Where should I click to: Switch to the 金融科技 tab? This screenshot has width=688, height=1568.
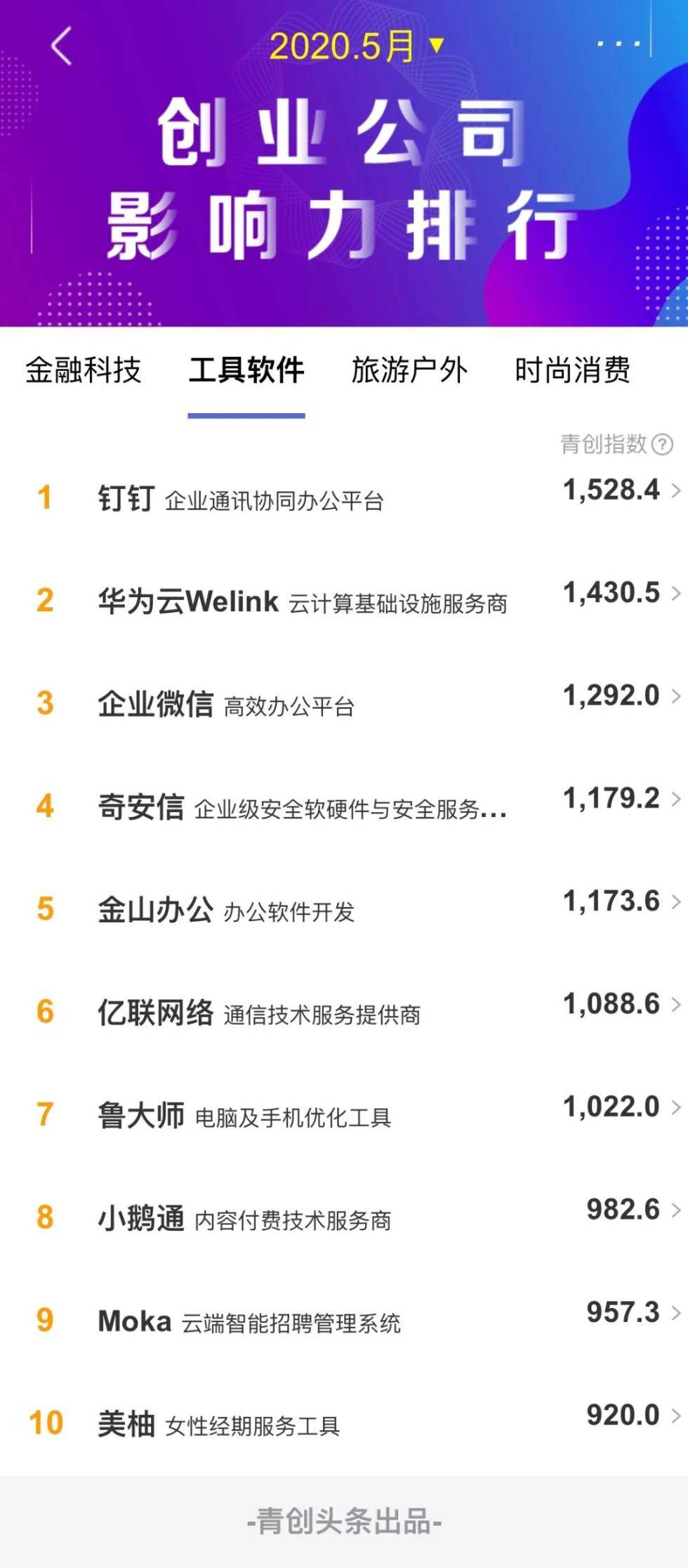[84, 370]
